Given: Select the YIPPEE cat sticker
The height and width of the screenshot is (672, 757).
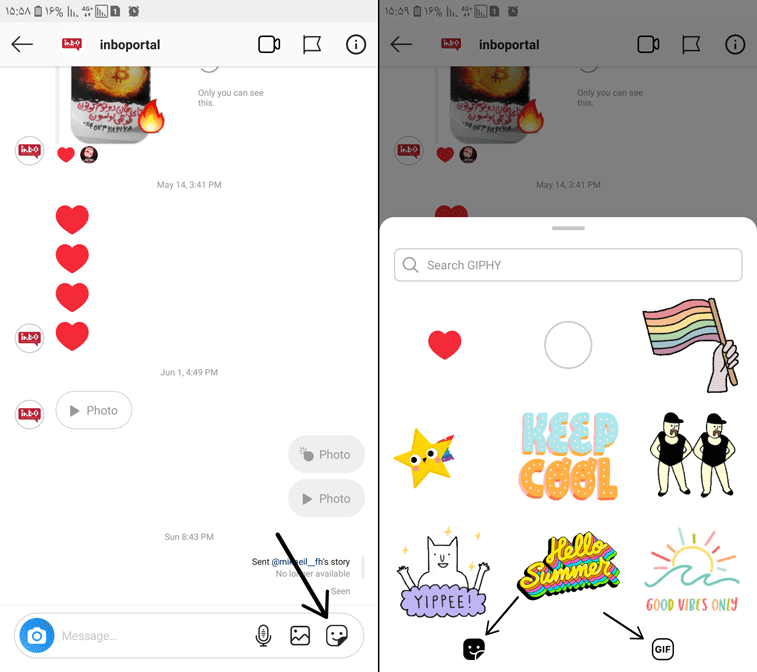Looking at the screenshot, I should click(443, 576).
